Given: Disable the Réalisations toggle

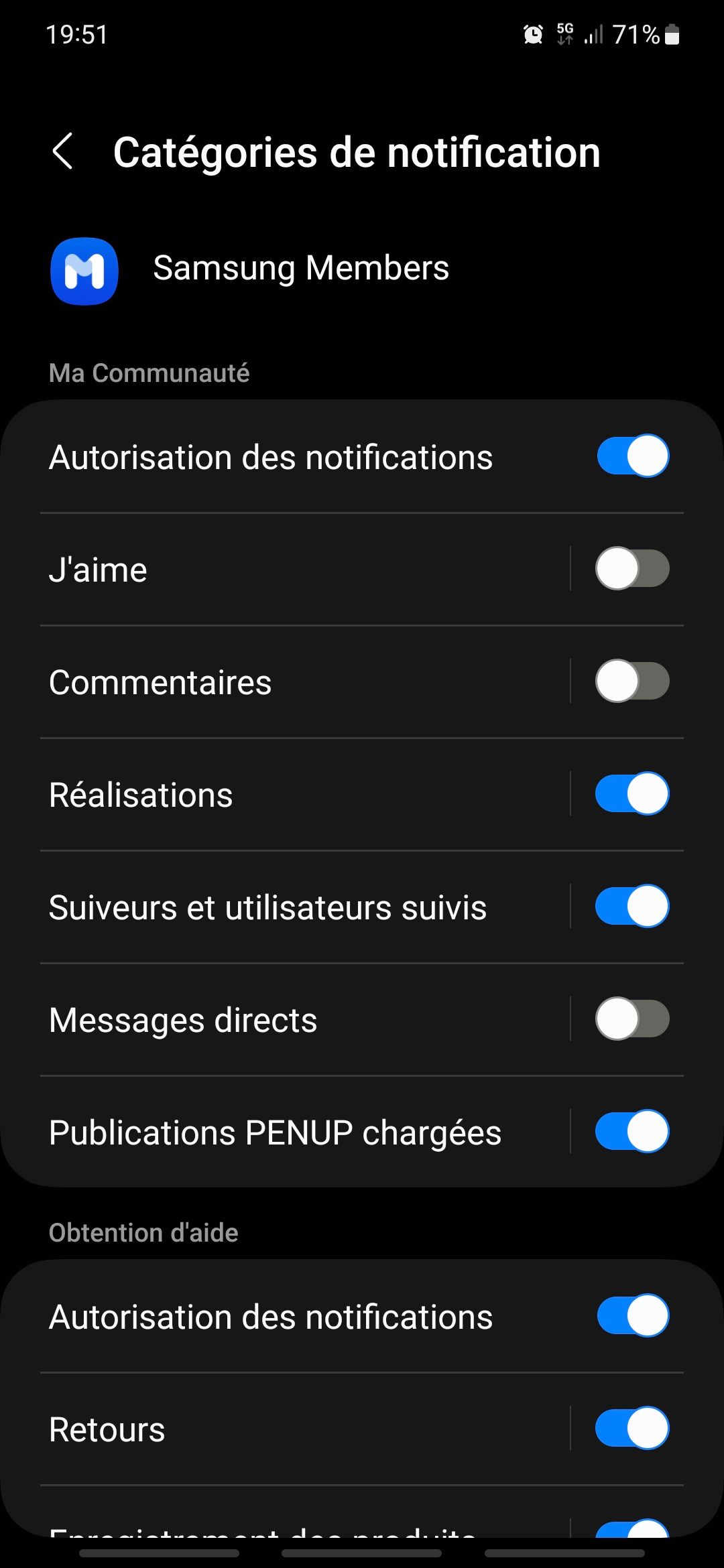Looking at the screenshot, I should click(x=633, y=793).
